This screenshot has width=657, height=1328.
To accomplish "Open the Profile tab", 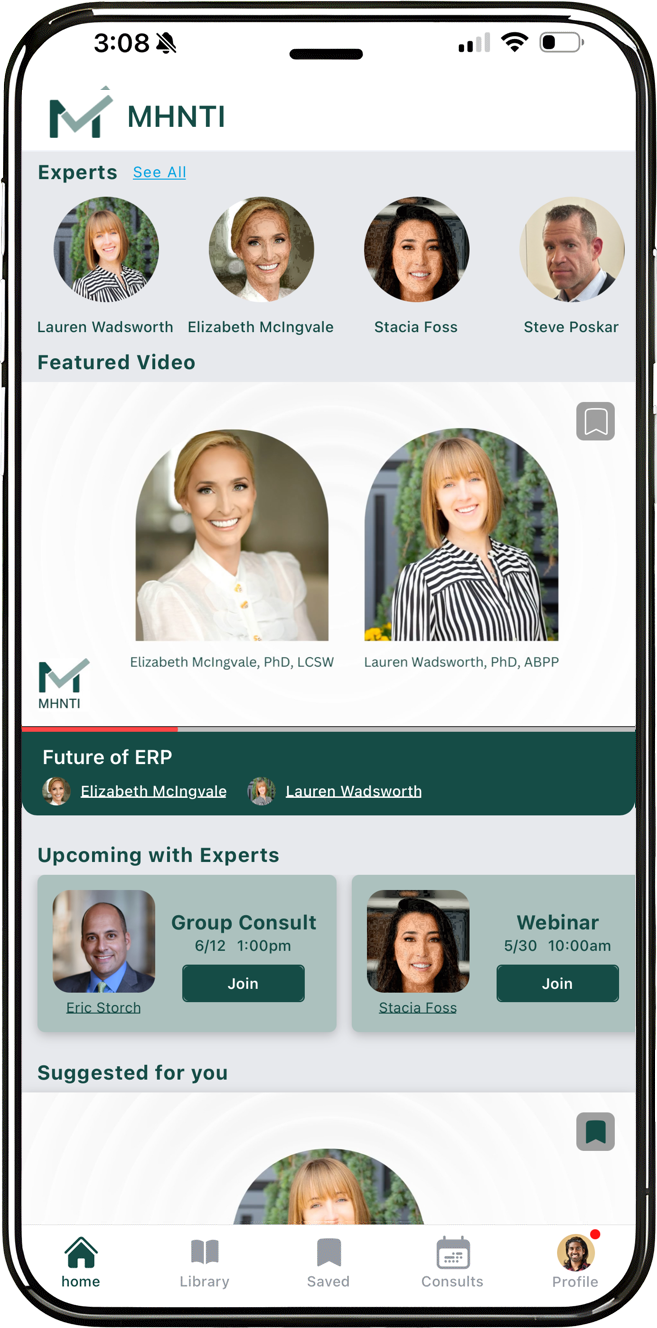I will pyautogui.click(x=575, y=1263).
